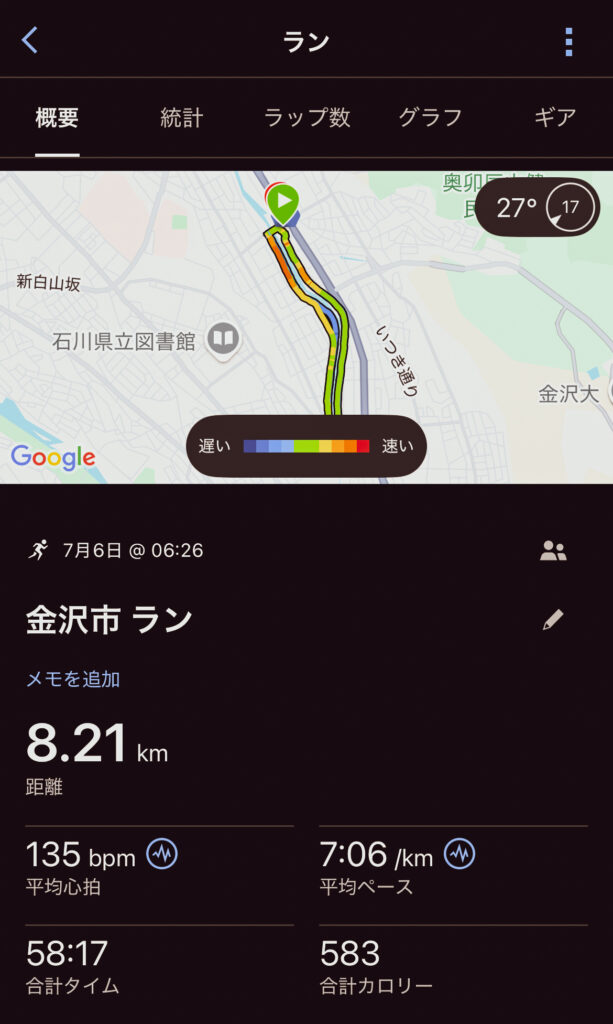Tap the 27° weather badge
This screenshot has height=1024, width=613.
point(537,208)
